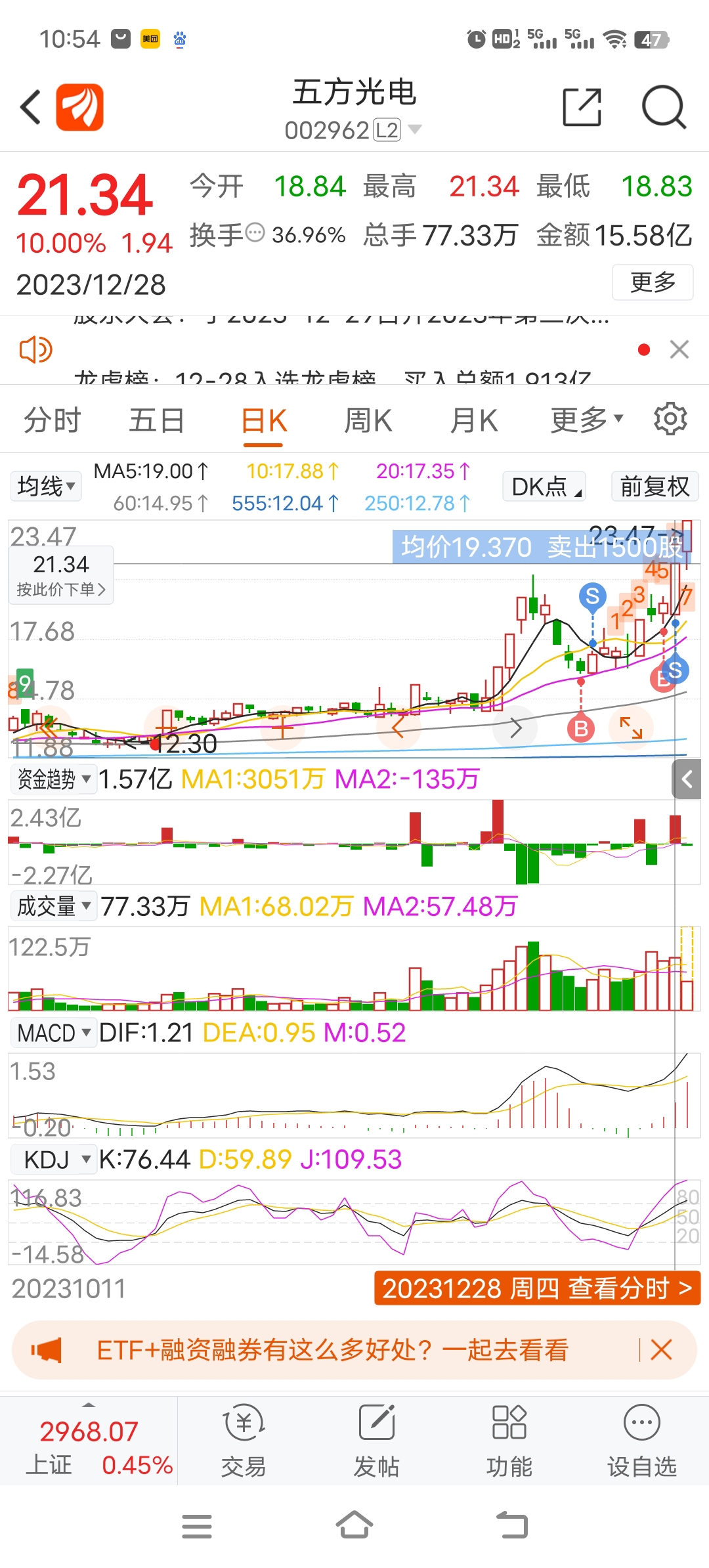Select the 月K chart tab

point(474,420)
